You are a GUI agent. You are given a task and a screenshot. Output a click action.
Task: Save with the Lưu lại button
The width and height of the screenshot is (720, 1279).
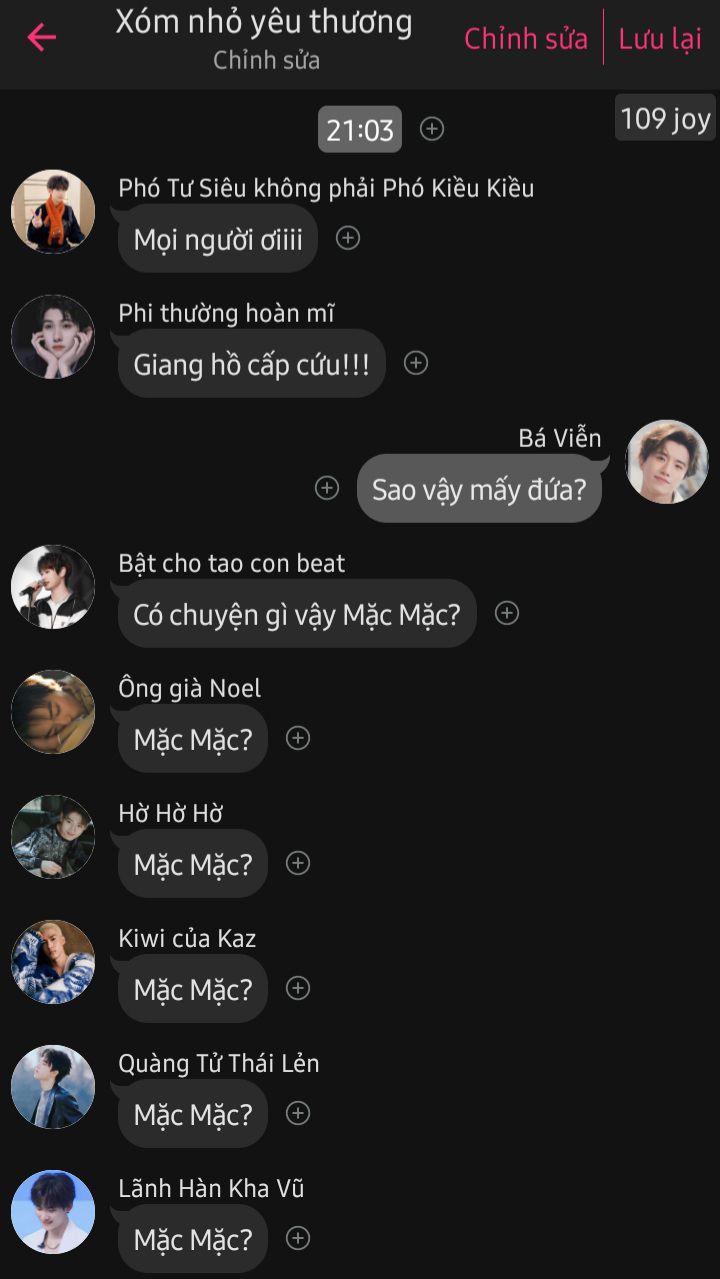[x=660, y=39]
